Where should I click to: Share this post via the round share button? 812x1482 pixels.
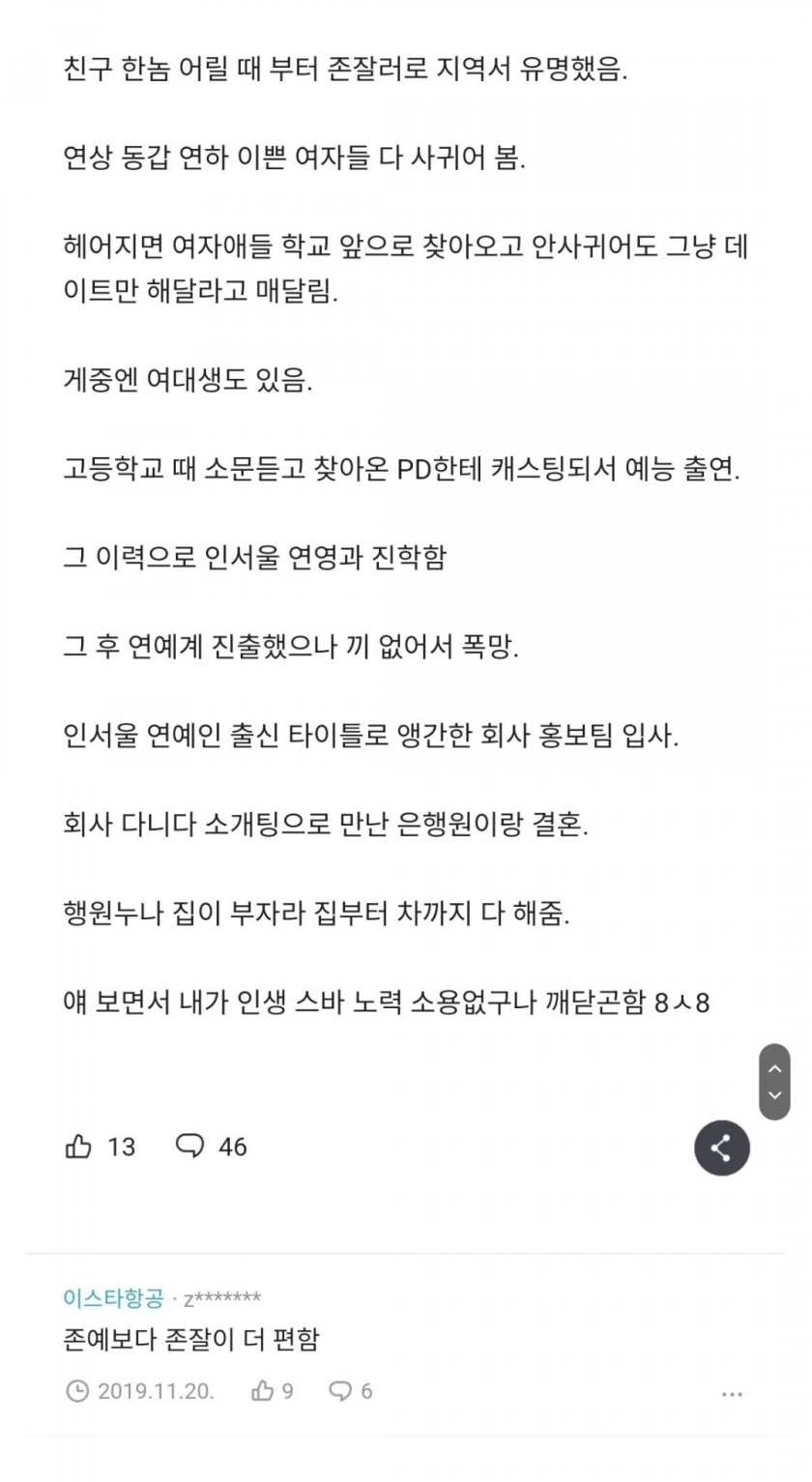[x=721, y=1148]
